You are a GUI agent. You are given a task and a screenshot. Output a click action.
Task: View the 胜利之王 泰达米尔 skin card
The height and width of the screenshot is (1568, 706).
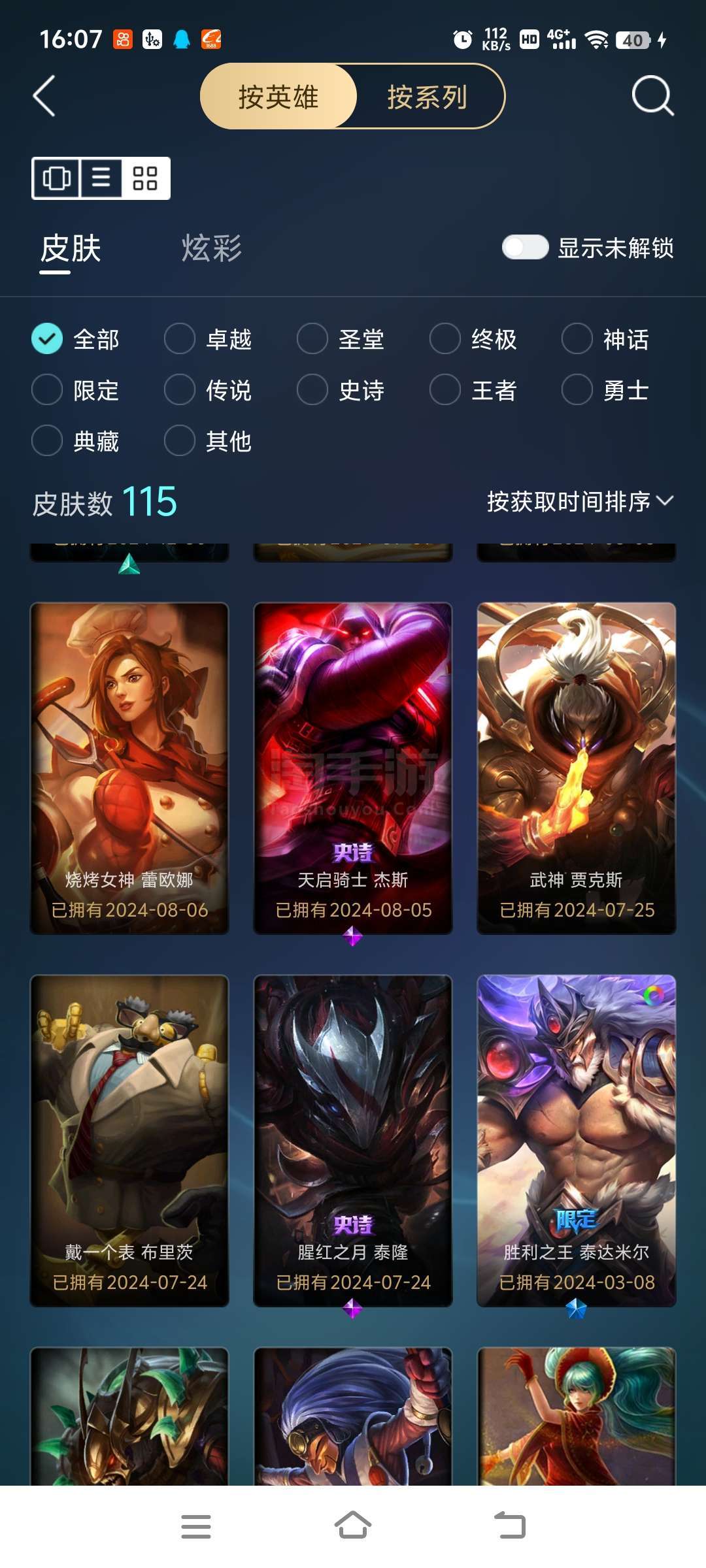click(x=577, y=1141)
